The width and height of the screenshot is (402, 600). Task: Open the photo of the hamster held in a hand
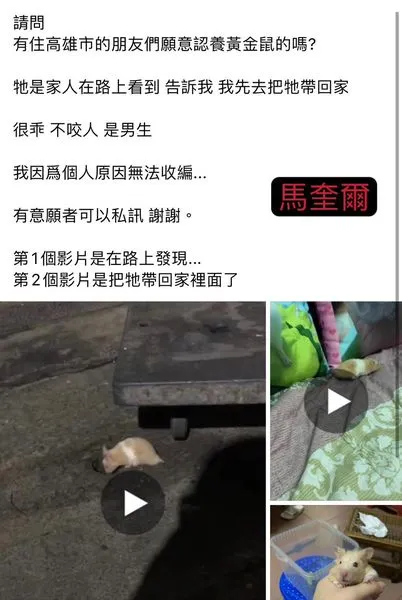coord(336,552)
